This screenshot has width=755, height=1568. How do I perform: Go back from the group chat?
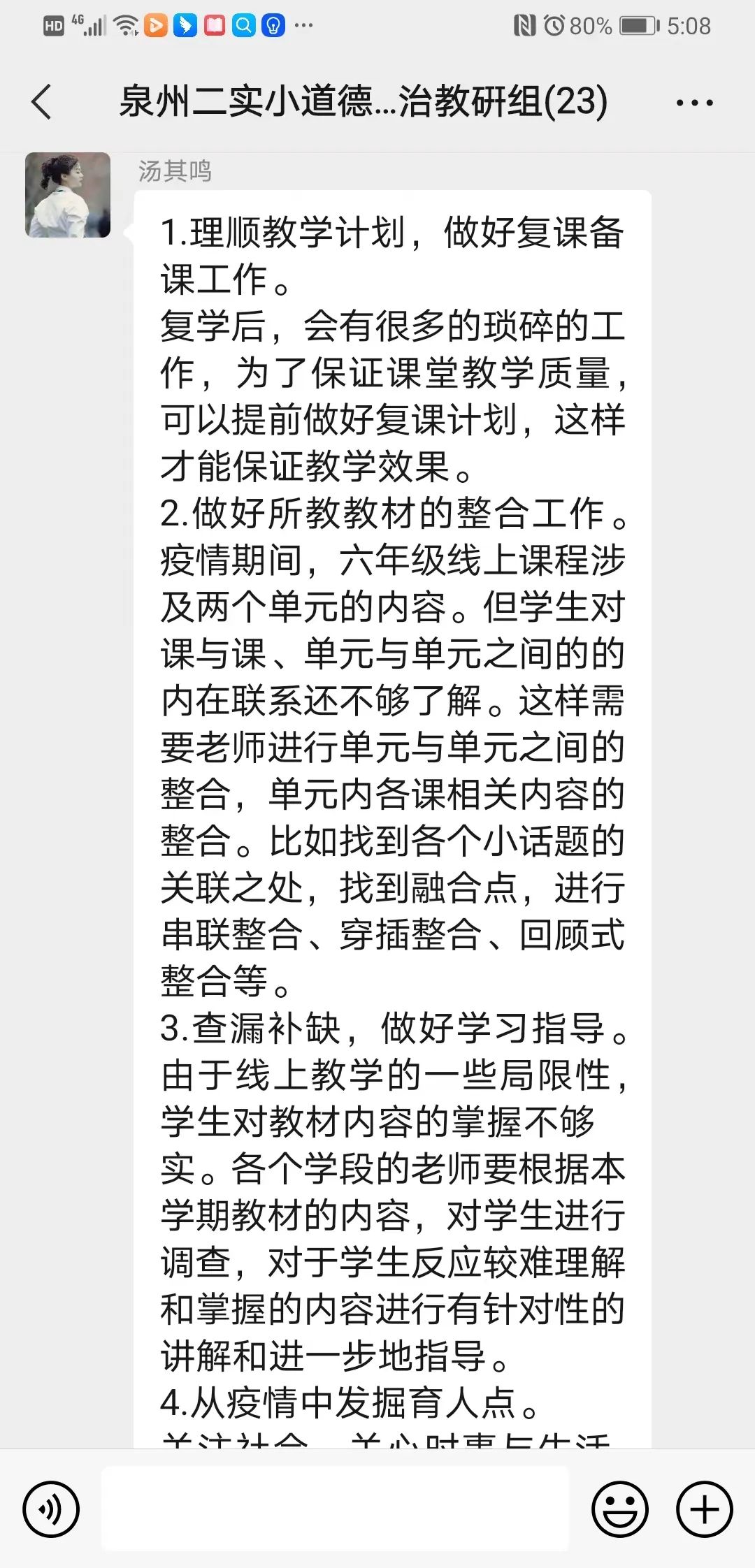42,102
